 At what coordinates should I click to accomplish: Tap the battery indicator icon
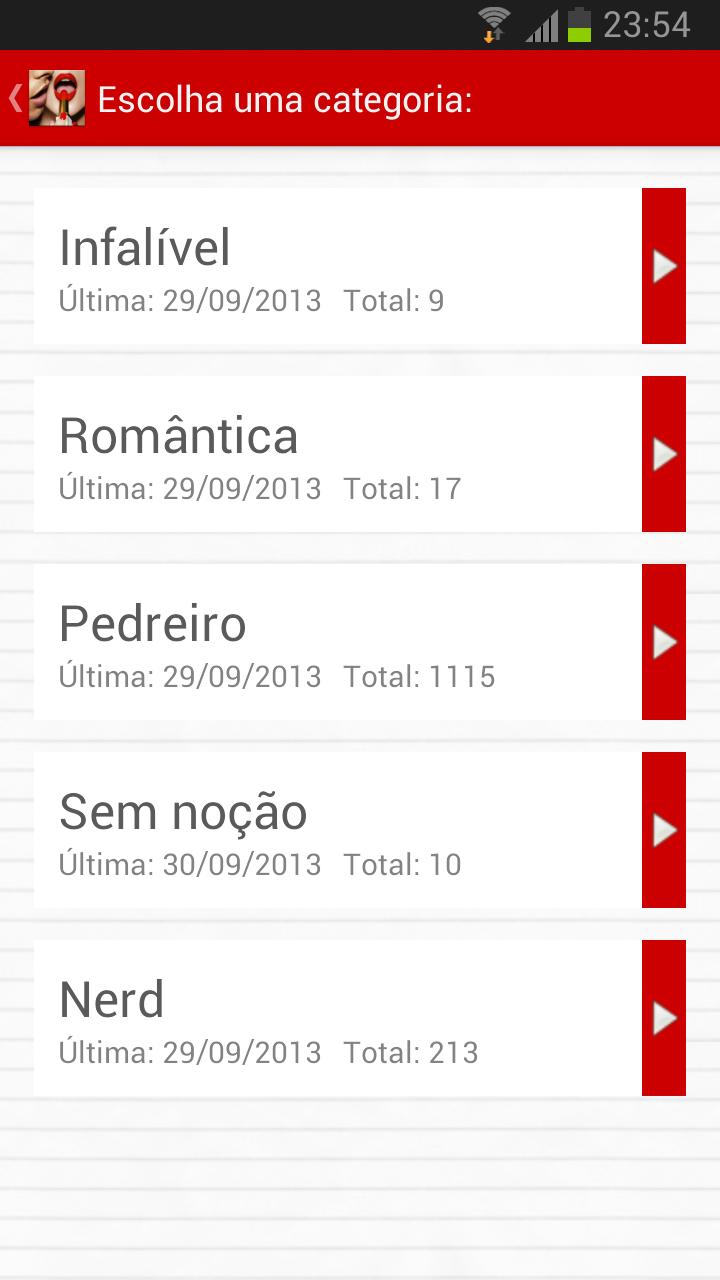tap(580, 25)
